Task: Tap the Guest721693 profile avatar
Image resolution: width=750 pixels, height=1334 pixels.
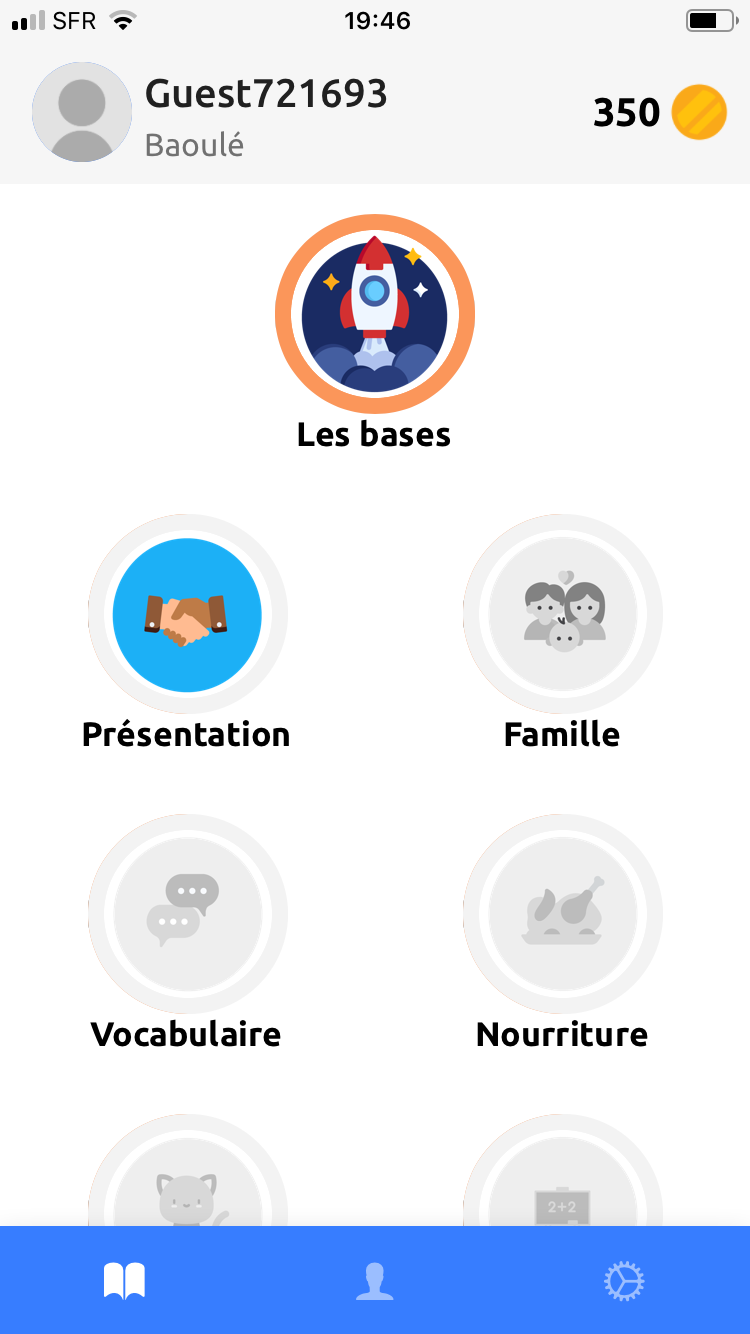Action: (x=82, y=112)
